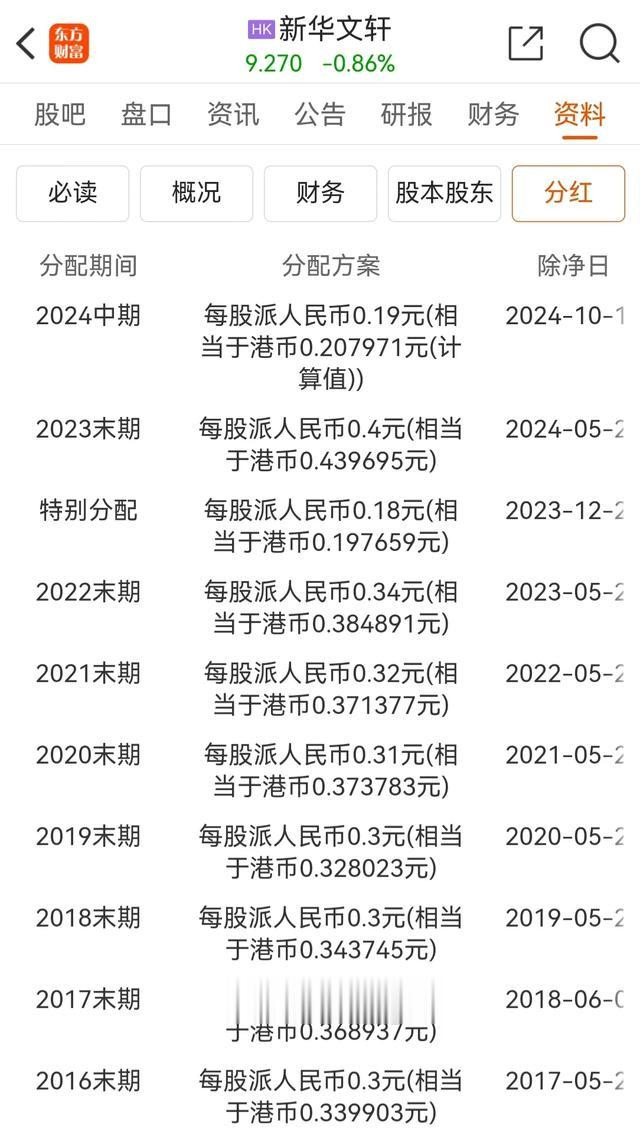
Task: Switch to the 研报 tab
Action: click(407, 115)
